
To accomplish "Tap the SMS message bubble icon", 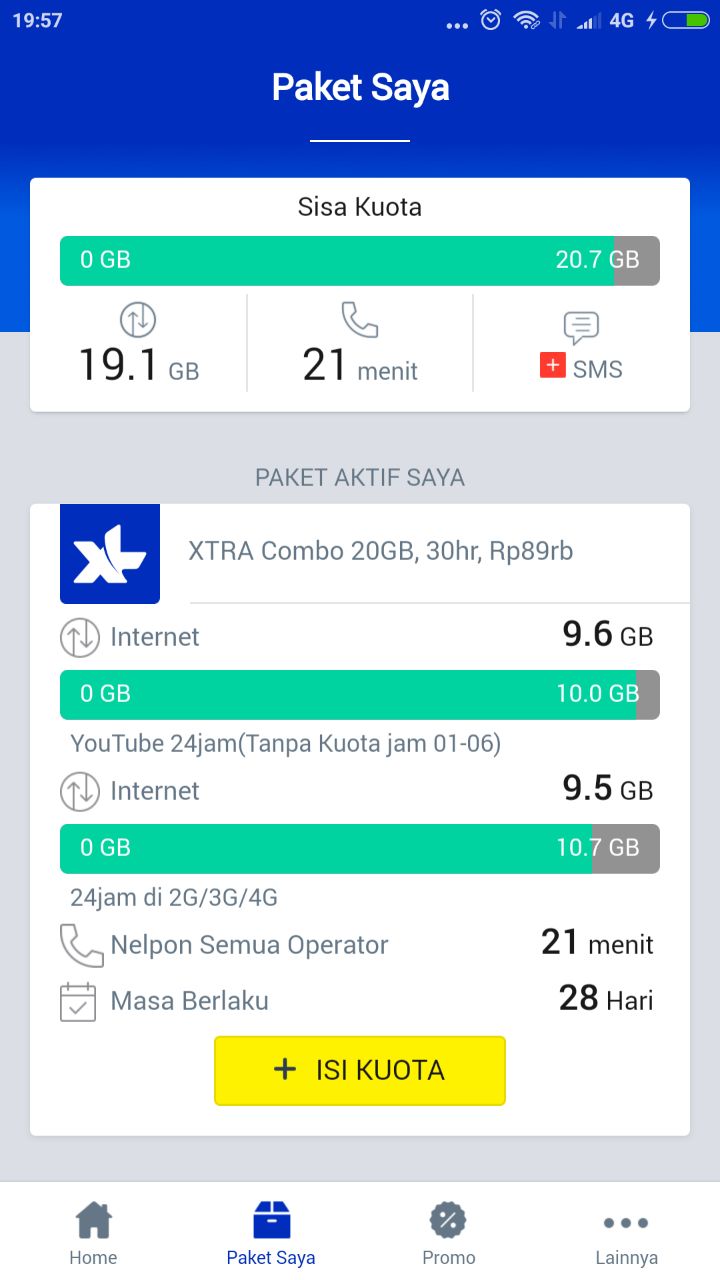I will pos(580,325).
